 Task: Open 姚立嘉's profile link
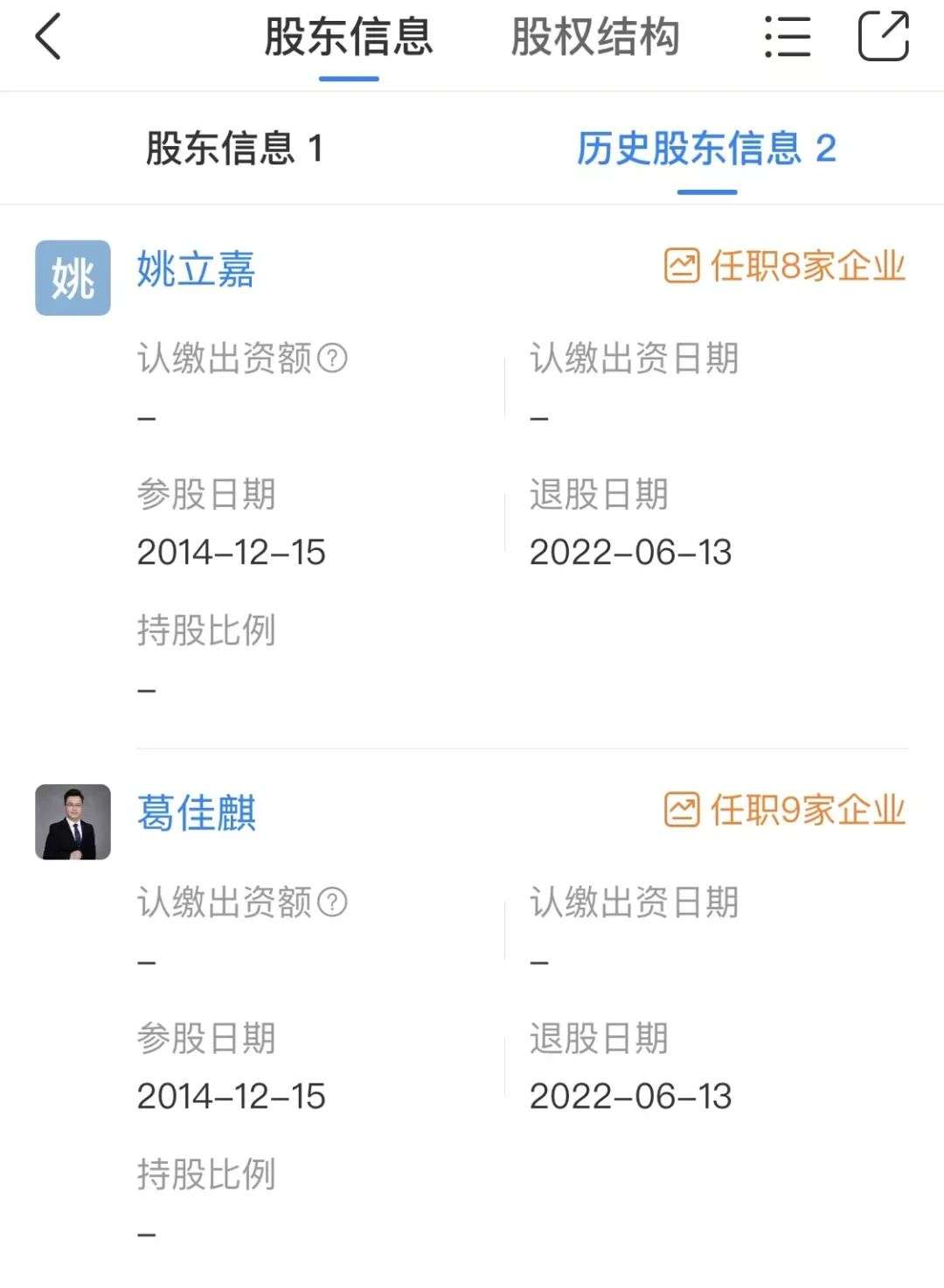[196, 269]
